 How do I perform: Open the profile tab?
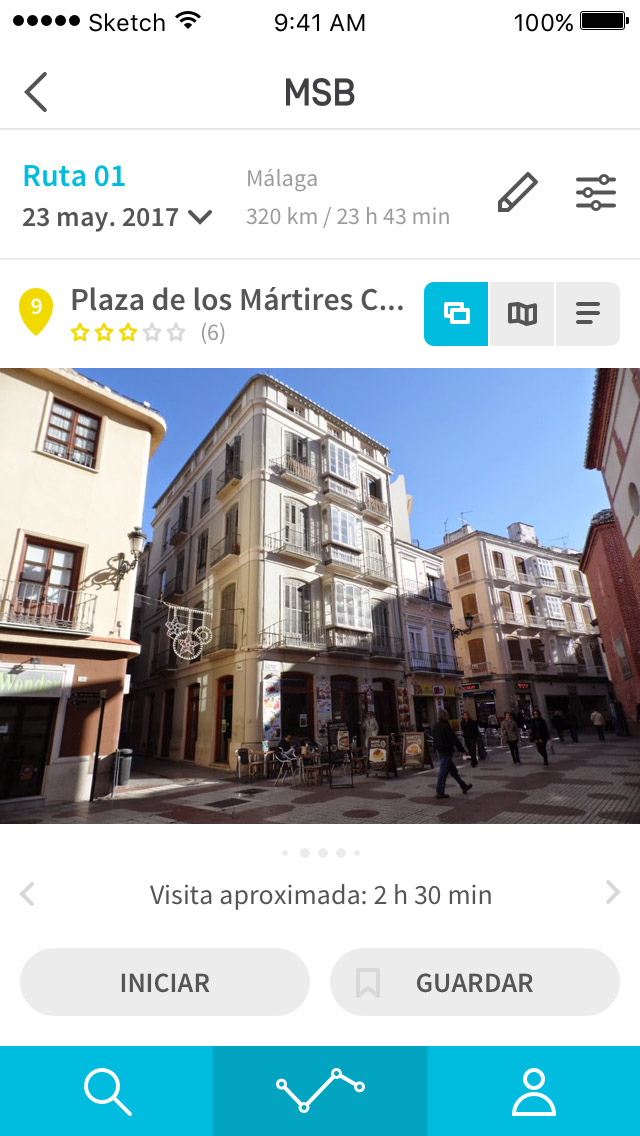tap(533, 1091)
